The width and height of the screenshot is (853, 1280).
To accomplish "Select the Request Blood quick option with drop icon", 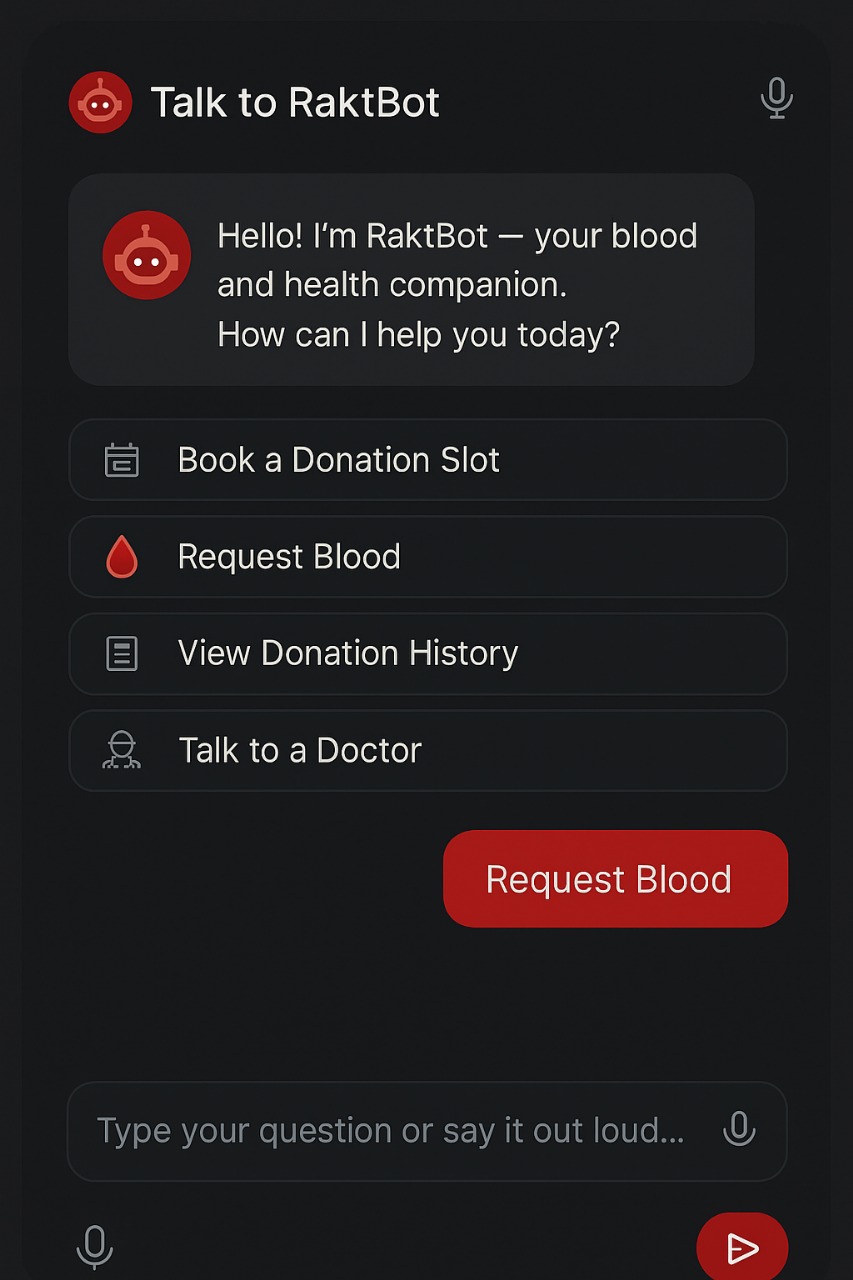I will tap(427, 557).
